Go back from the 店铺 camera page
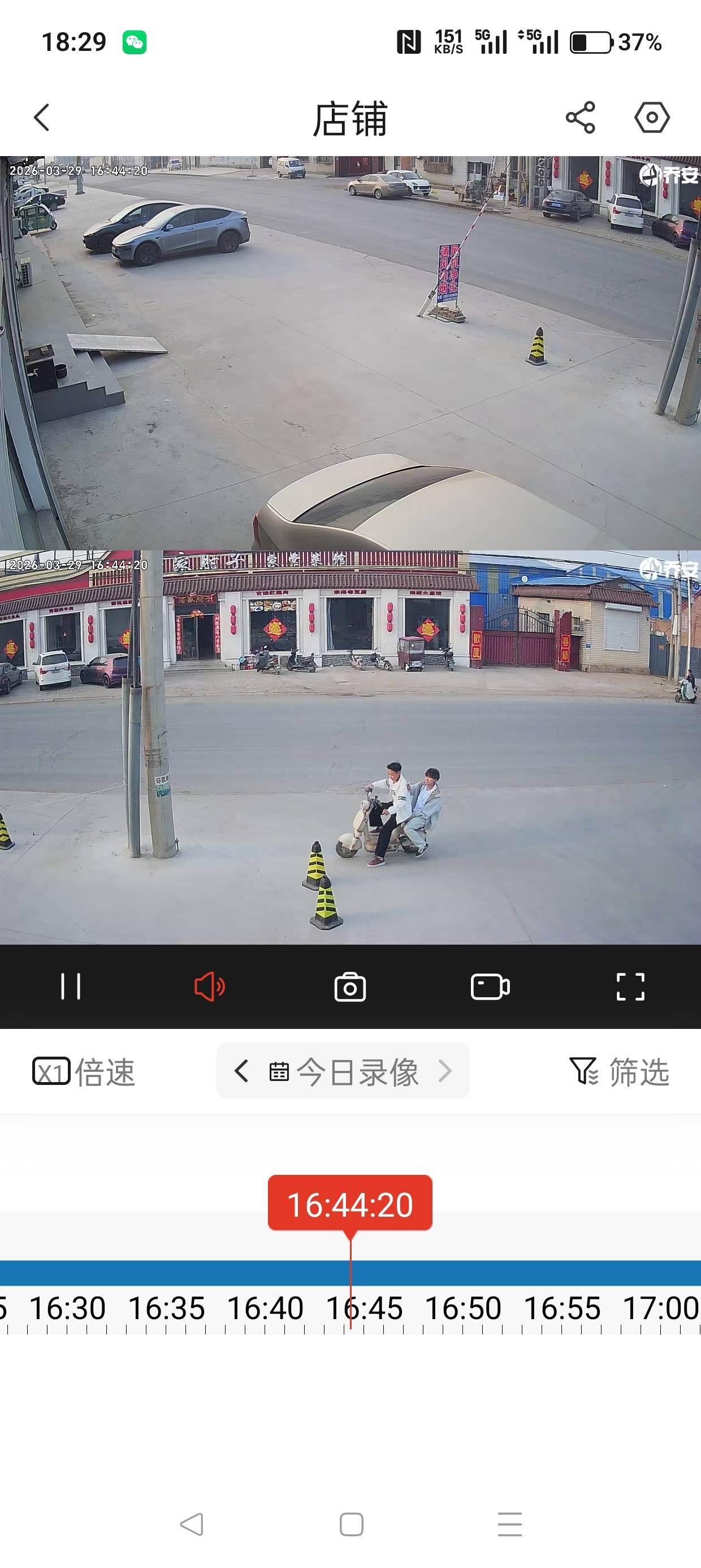This screenshot has height=1568, width=701. 41,118
